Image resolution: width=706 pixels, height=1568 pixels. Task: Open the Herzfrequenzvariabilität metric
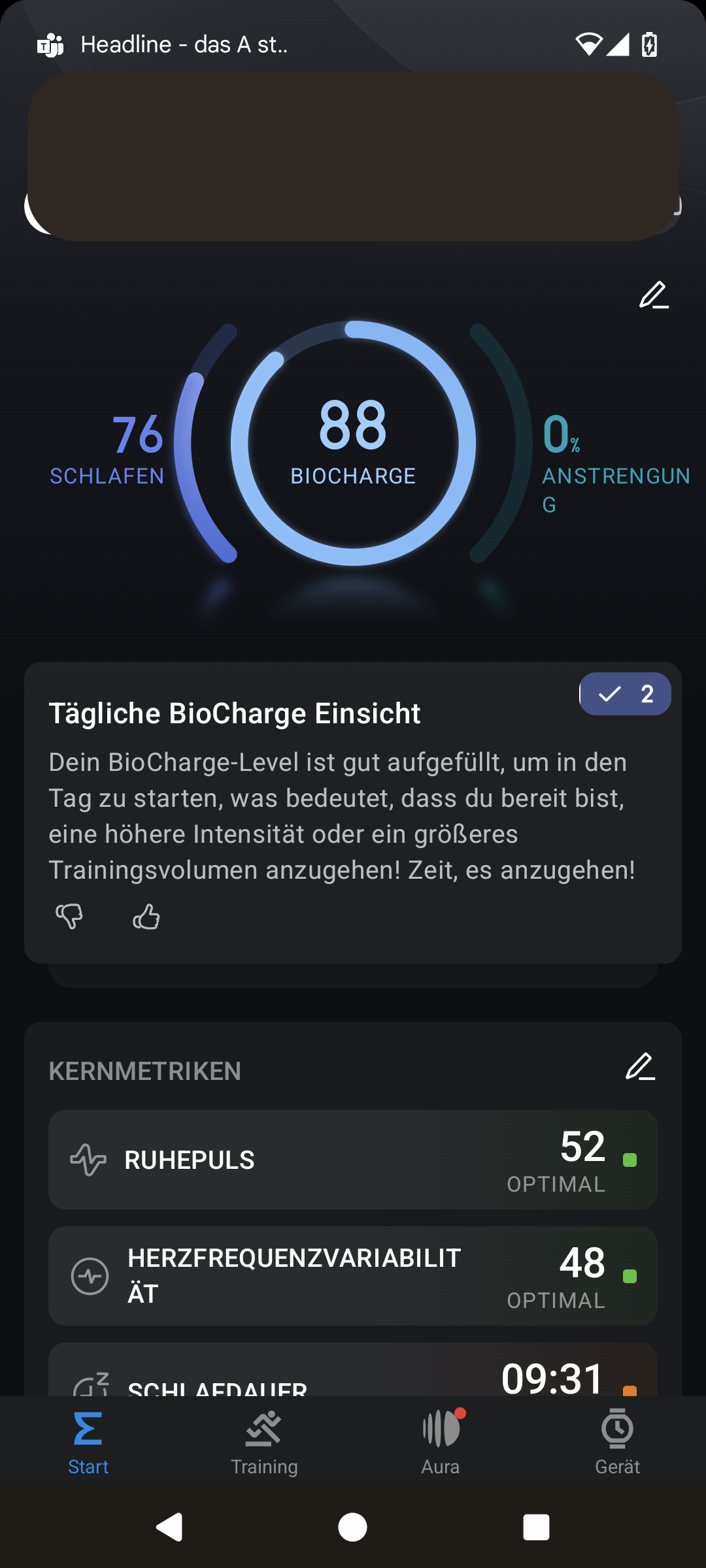coord(353,1276)
